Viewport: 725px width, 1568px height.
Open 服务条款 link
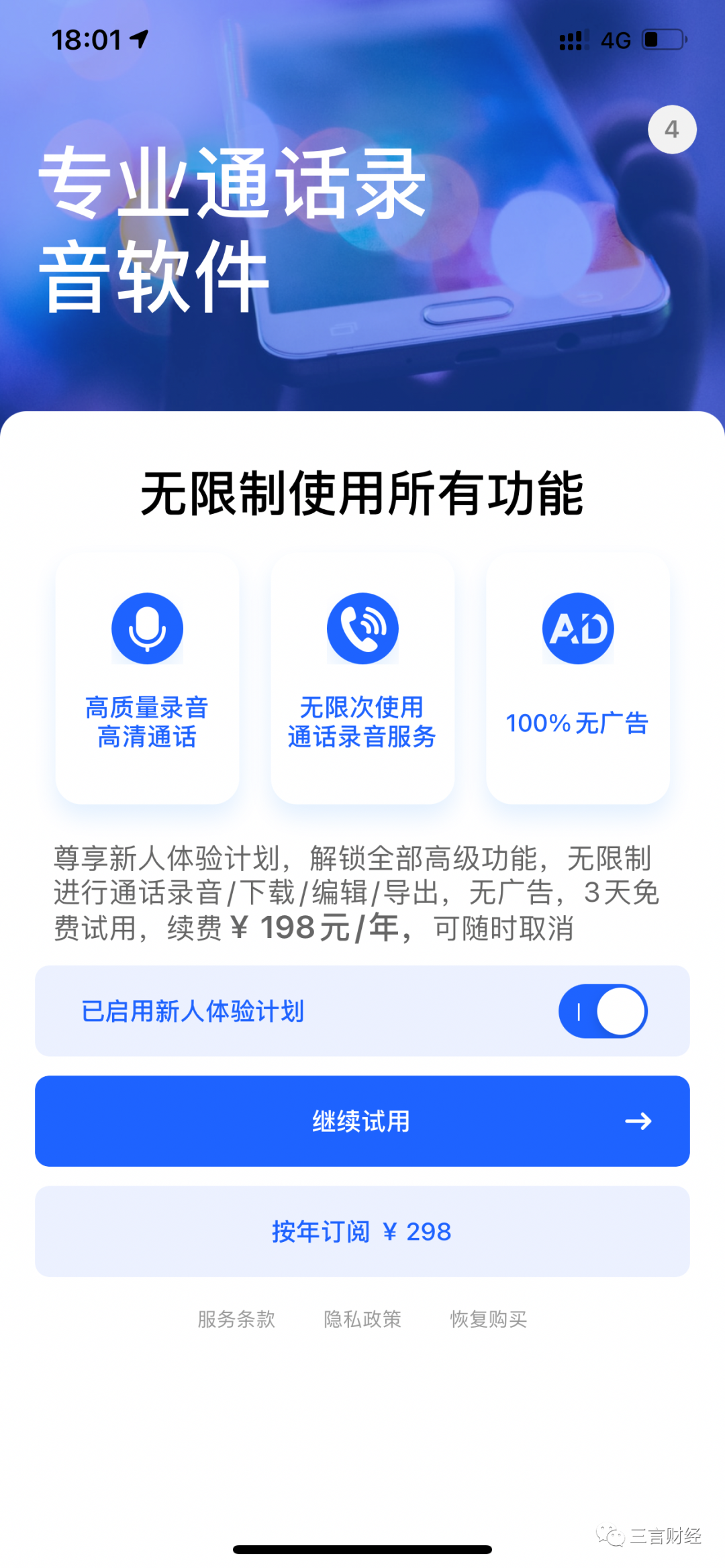point(236,1319)
